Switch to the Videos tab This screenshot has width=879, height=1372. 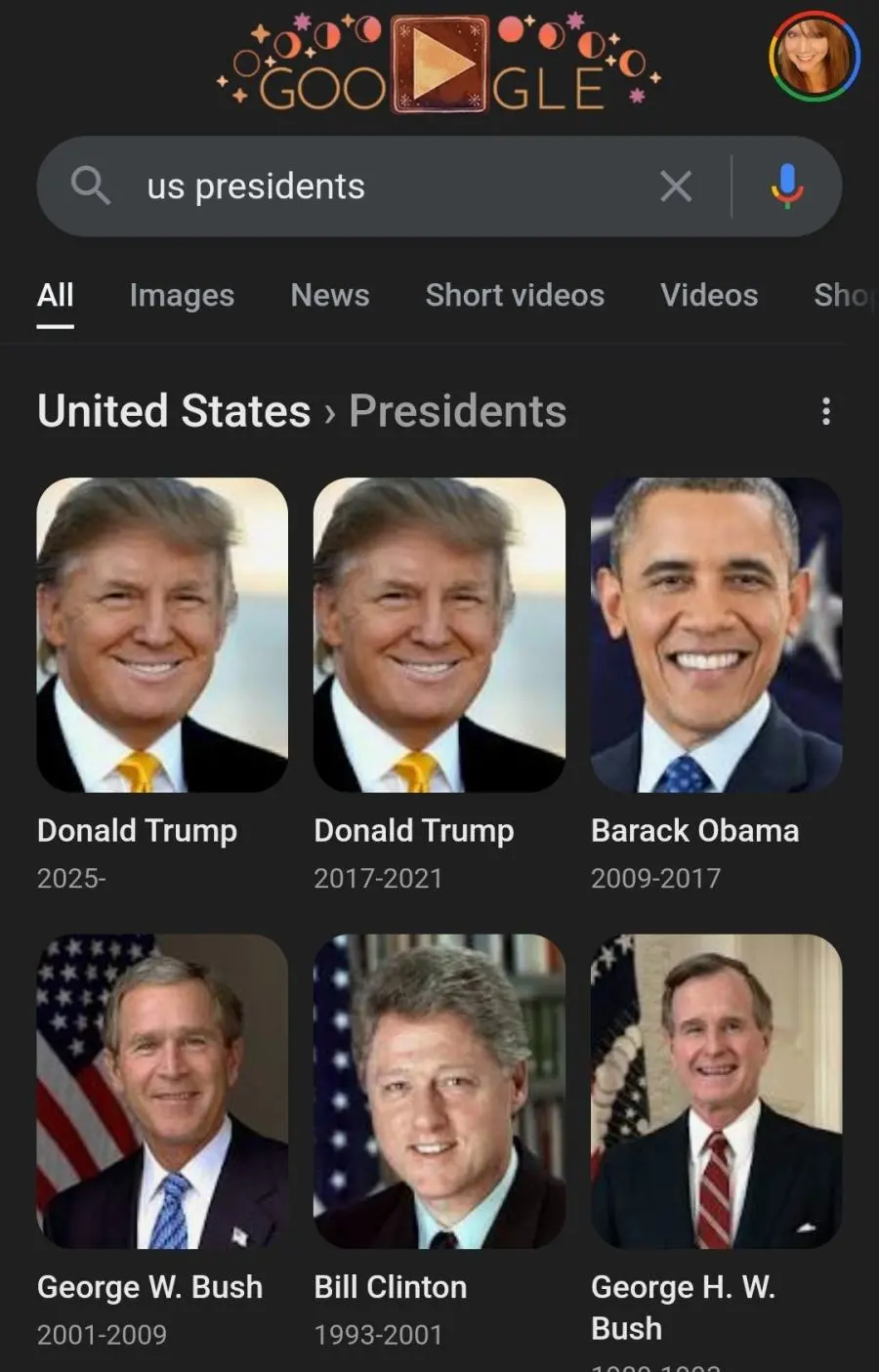[x=709, y=295]
